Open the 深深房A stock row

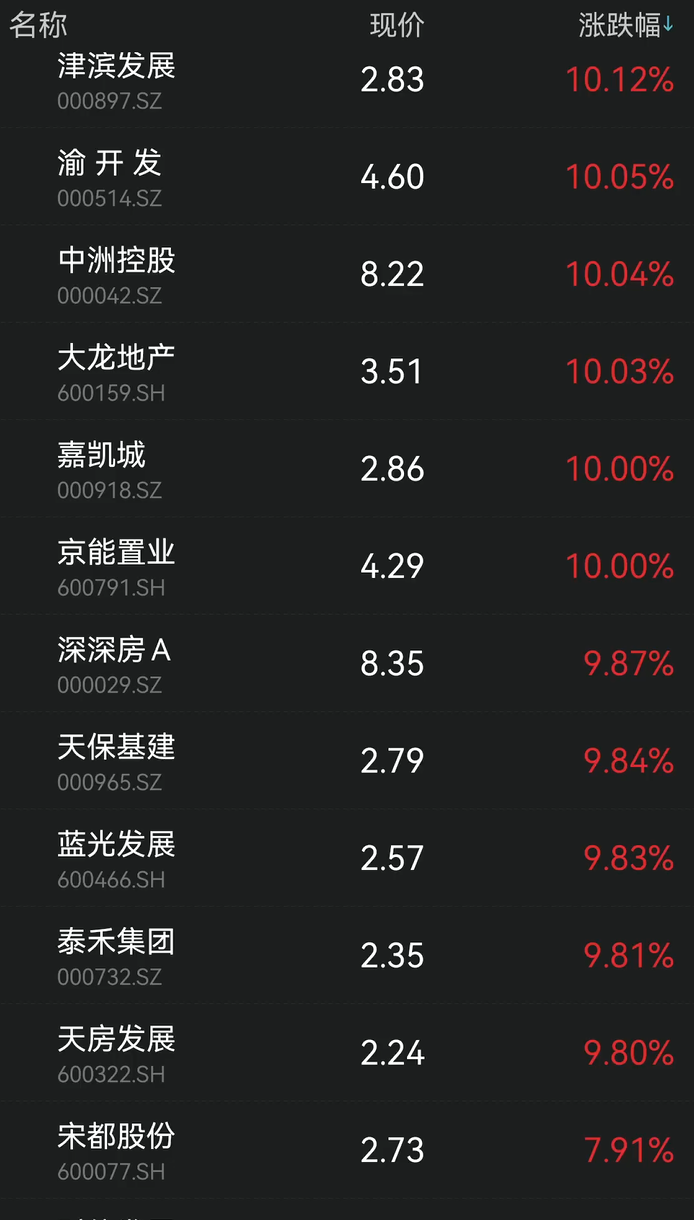(x=347, y=663)
